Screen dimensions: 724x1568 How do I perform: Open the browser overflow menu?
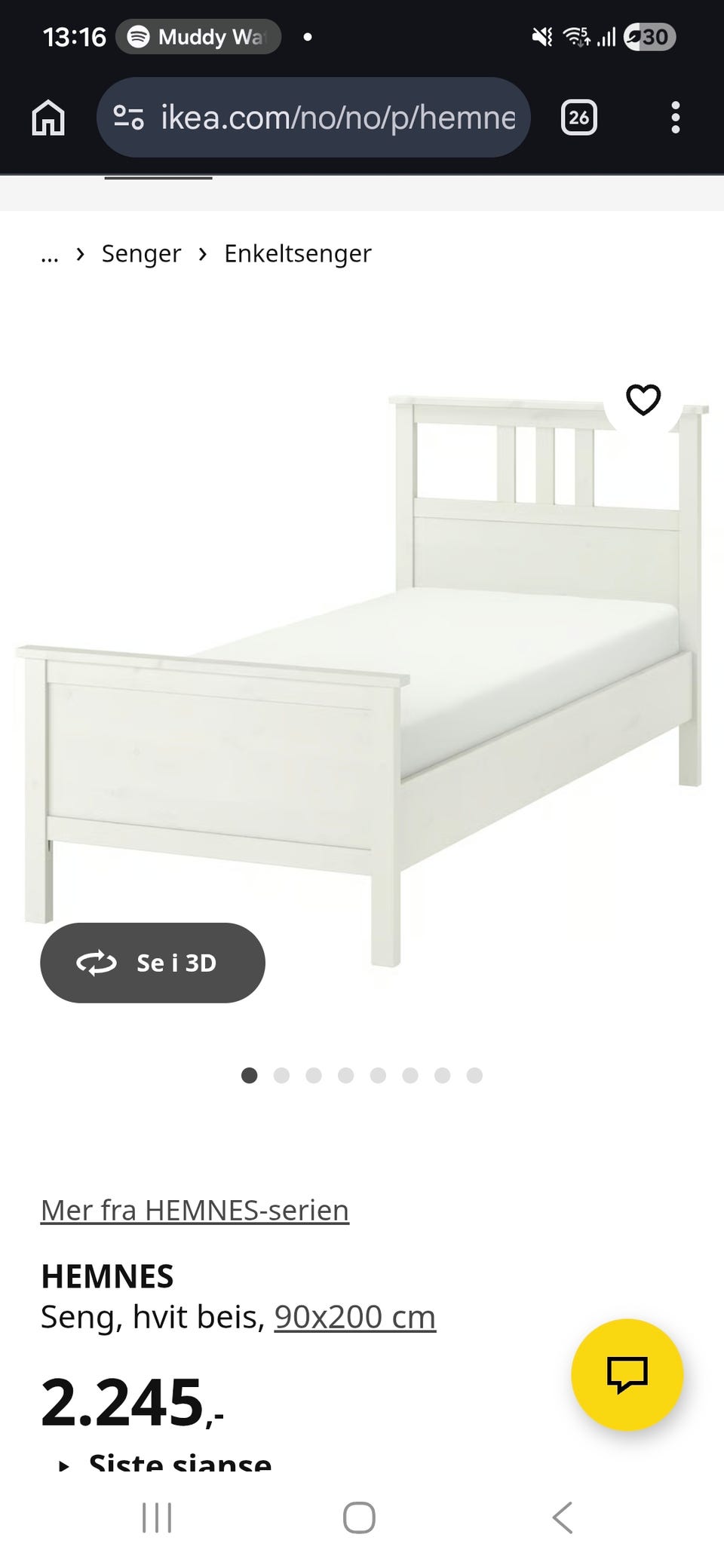(675, 118)
